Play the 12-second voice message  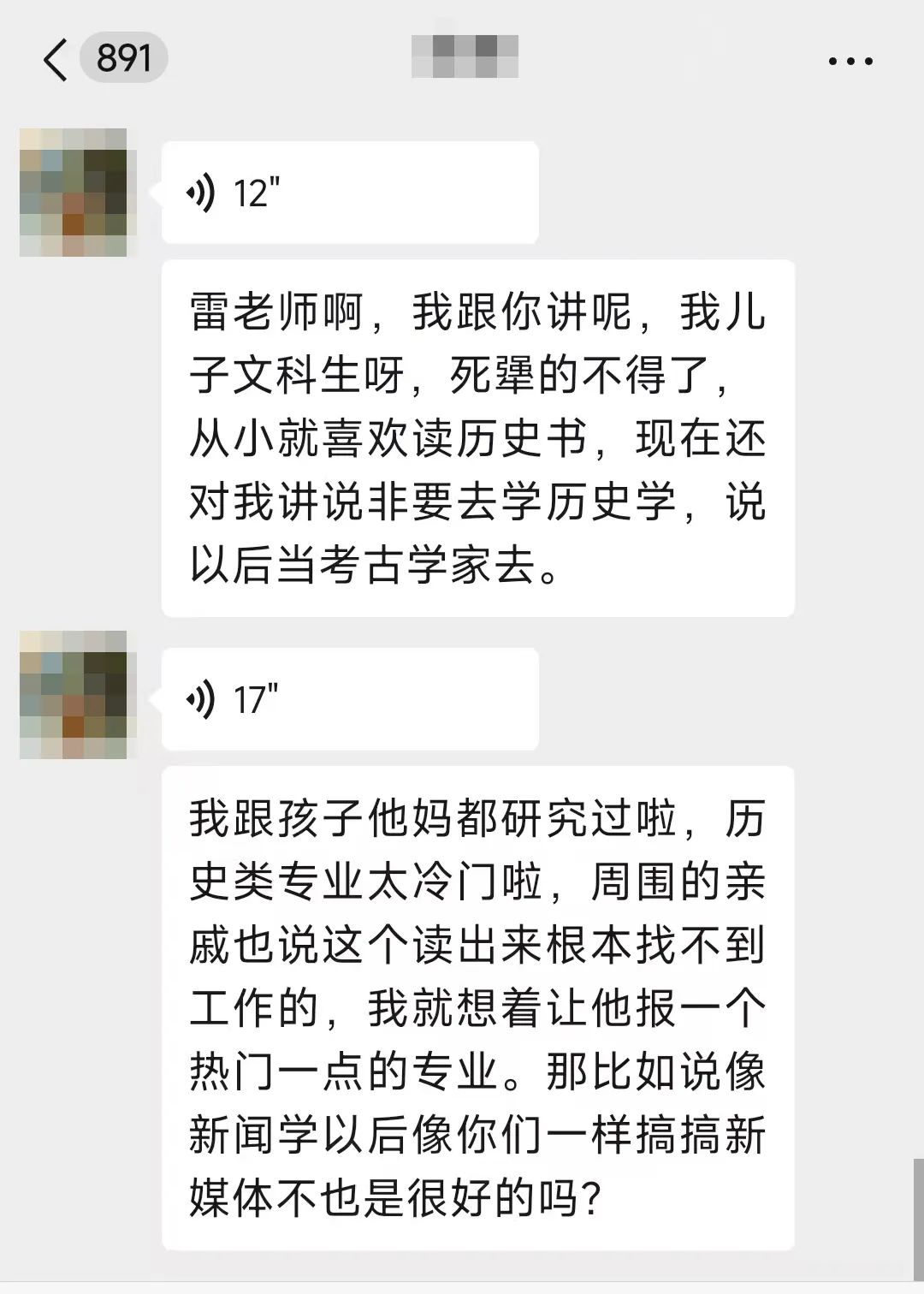[x=349, y=193]
